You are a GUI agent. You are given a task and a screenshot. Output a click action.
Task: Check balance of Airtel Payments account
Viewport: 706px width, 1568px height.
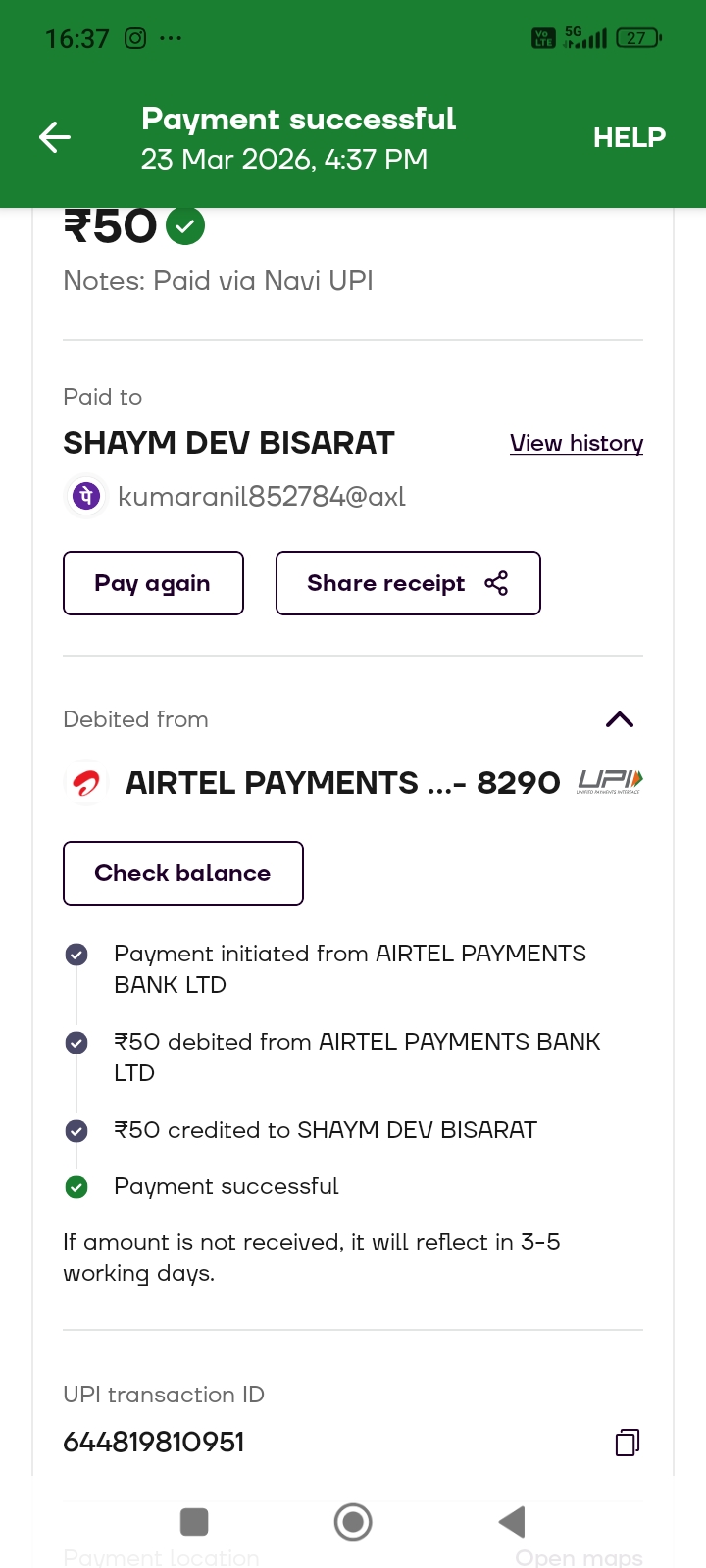click(x=182, y=873)
